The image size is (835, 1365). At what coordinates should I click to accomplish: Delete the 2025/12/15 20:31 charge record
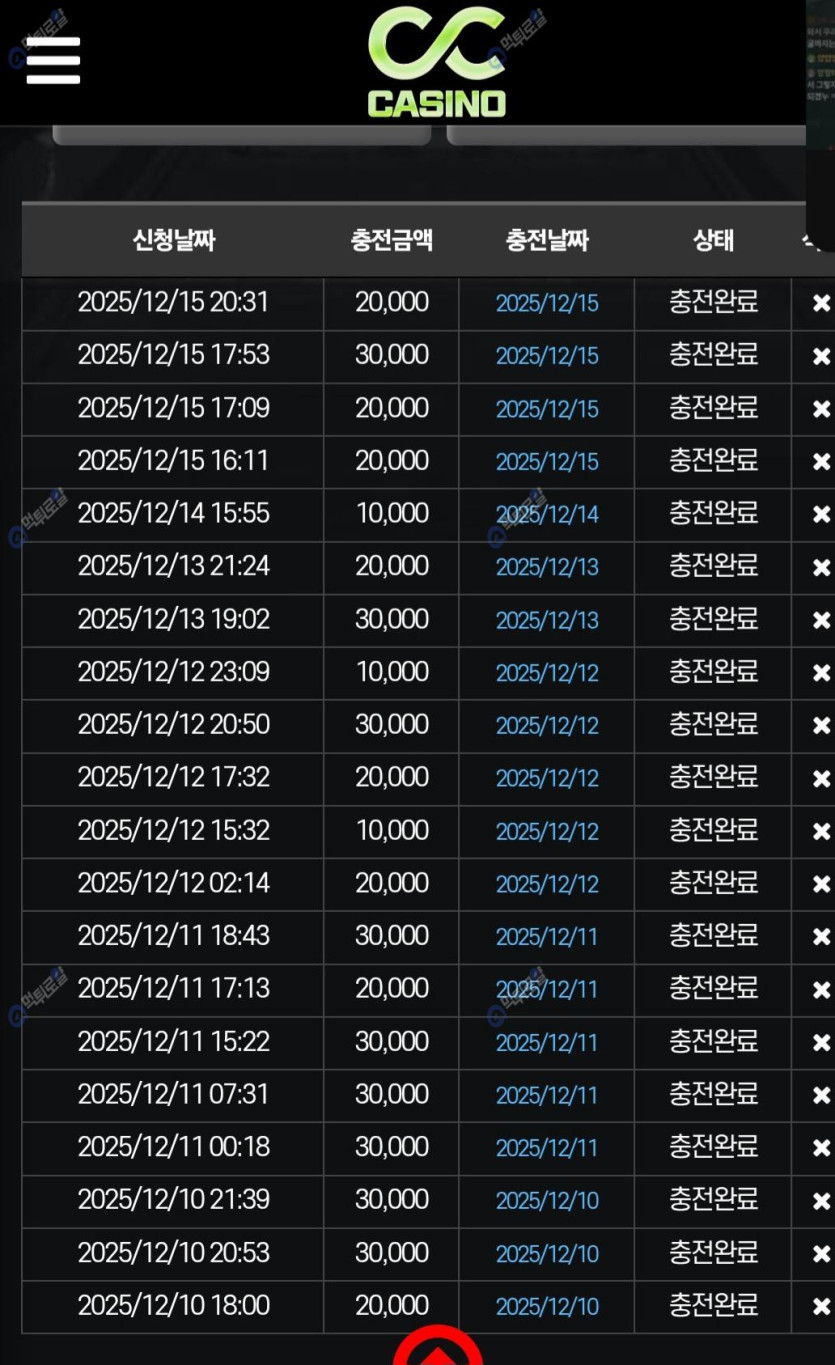[x=821, y=303]
